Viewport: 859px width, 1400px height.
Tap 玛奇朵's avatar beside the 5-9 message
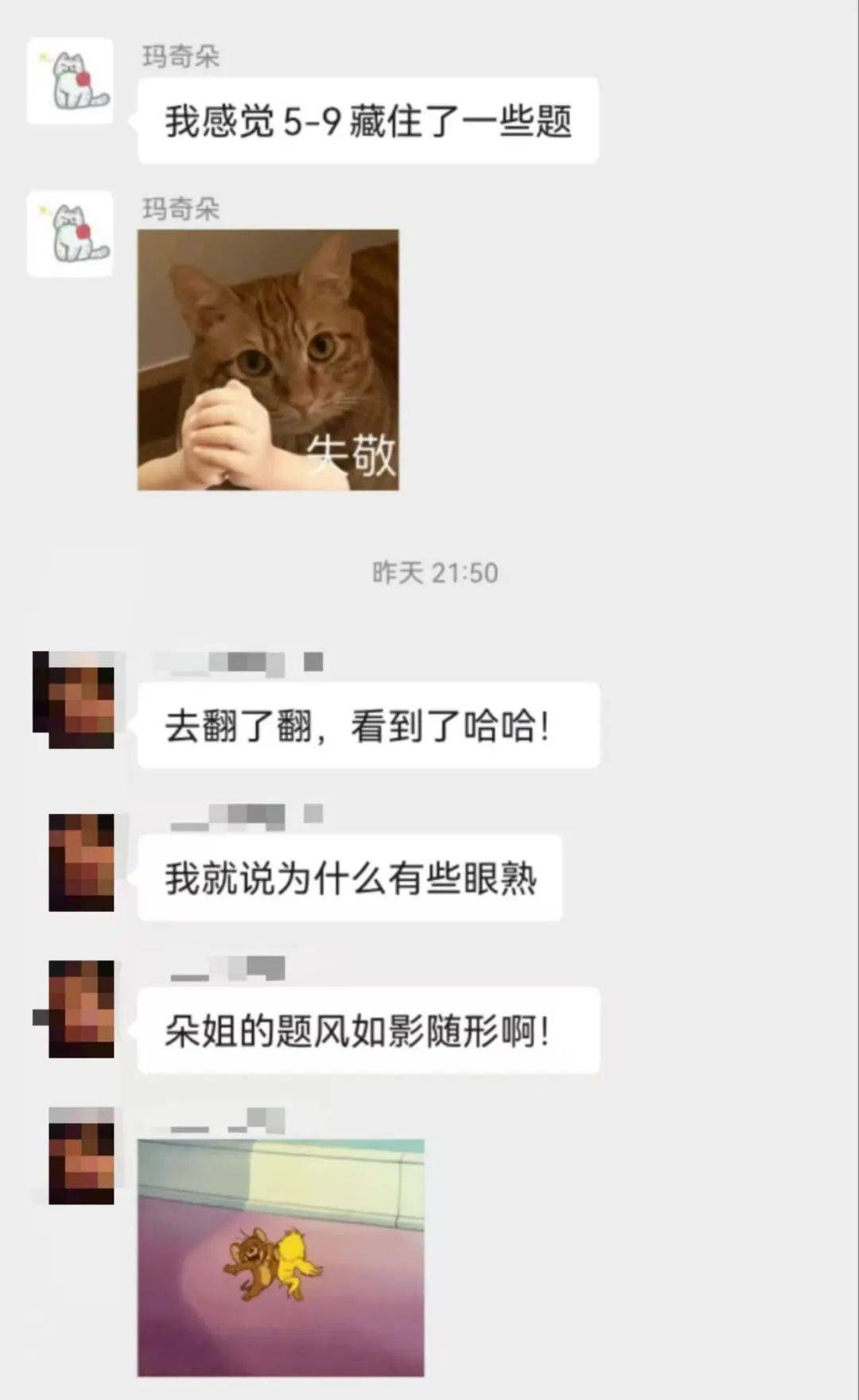point(70,80)
